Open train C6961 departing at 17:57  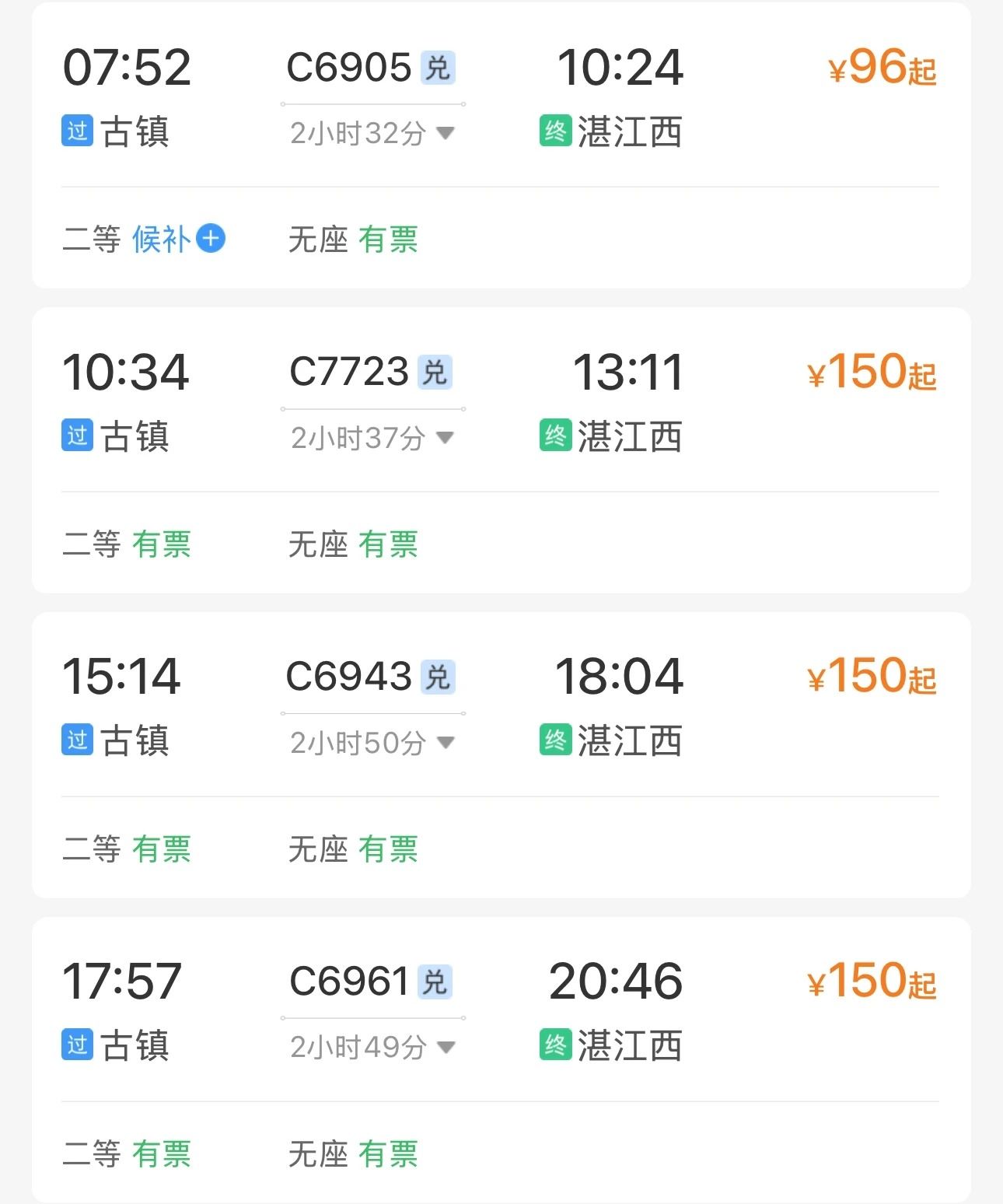point(348,981)
